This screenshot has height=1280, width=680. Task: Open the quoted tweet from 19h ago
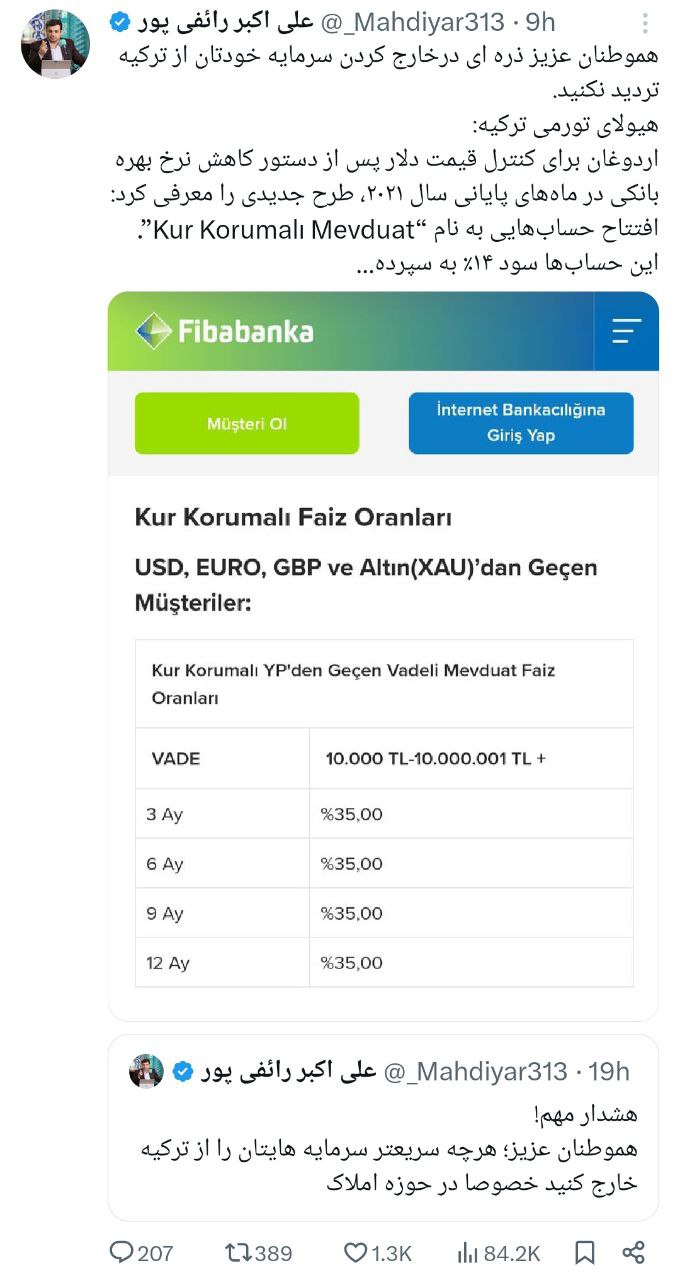(x=383, y=1127)
